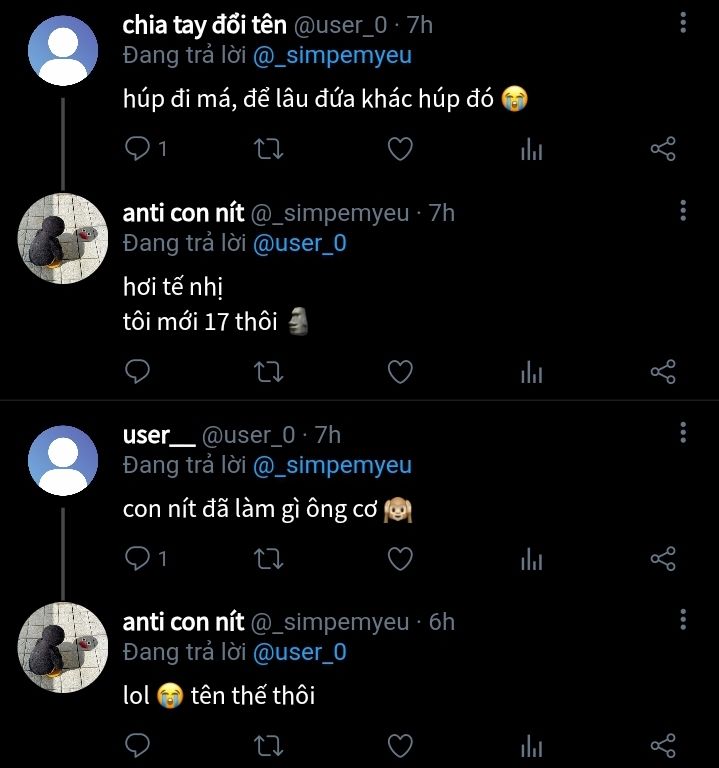The height and width of the screenshot is (768, 719).
Task: Open overflow menu on "chia tay đổi tên" tweet
Action: coord(683,22)
